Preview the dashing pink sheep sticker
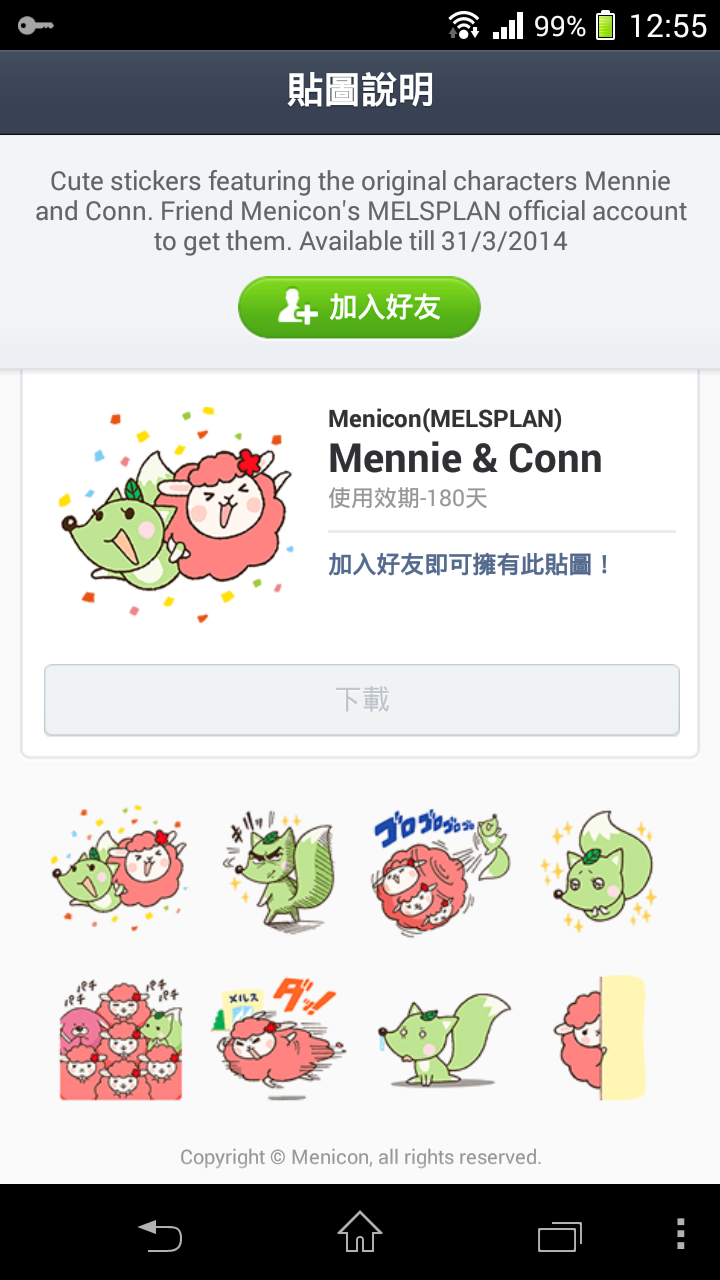Image resolution: width=720 pixels, height=1280 pixels. click(278, 1039)
